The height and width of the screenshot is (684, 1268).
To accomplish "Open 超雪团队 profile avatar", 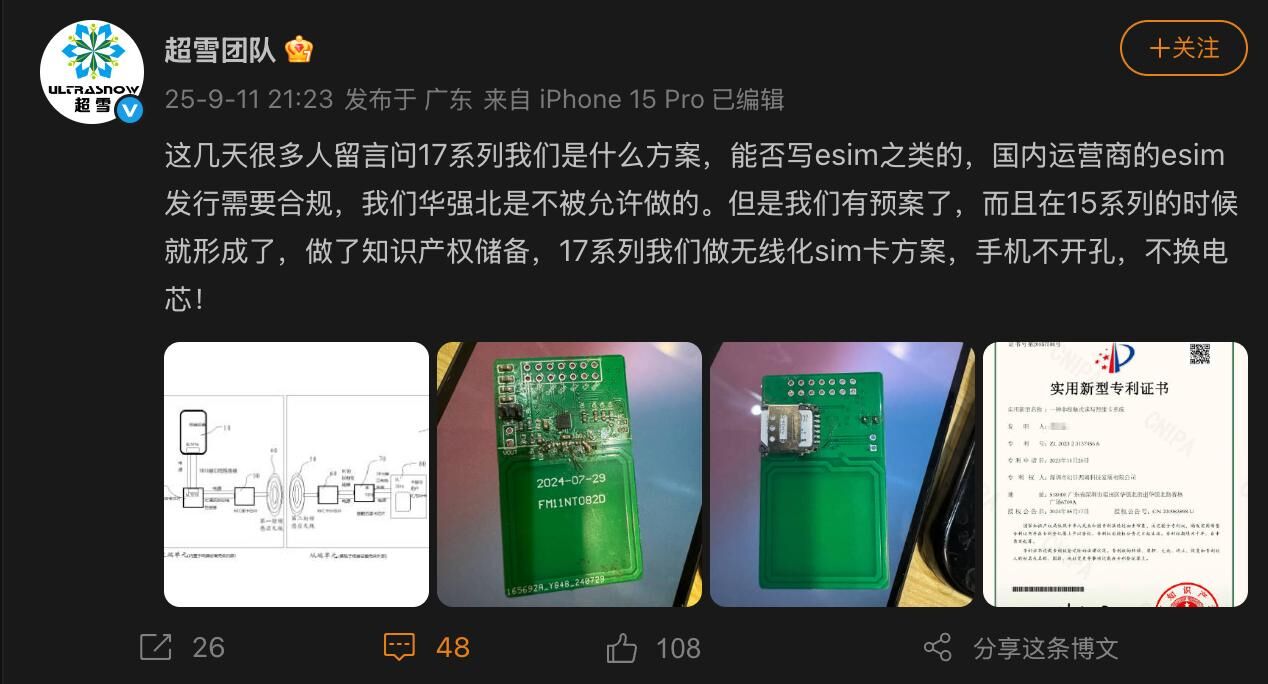I will (x=92, y=72).
